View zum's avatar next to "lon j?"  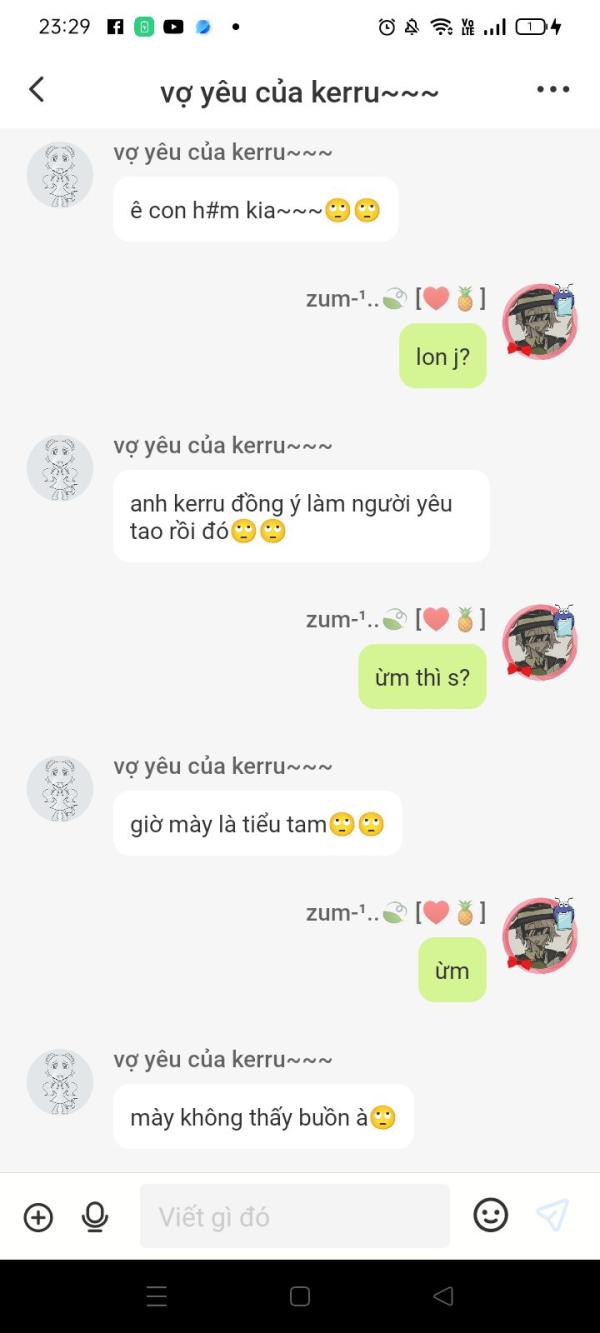pos(540,321)
